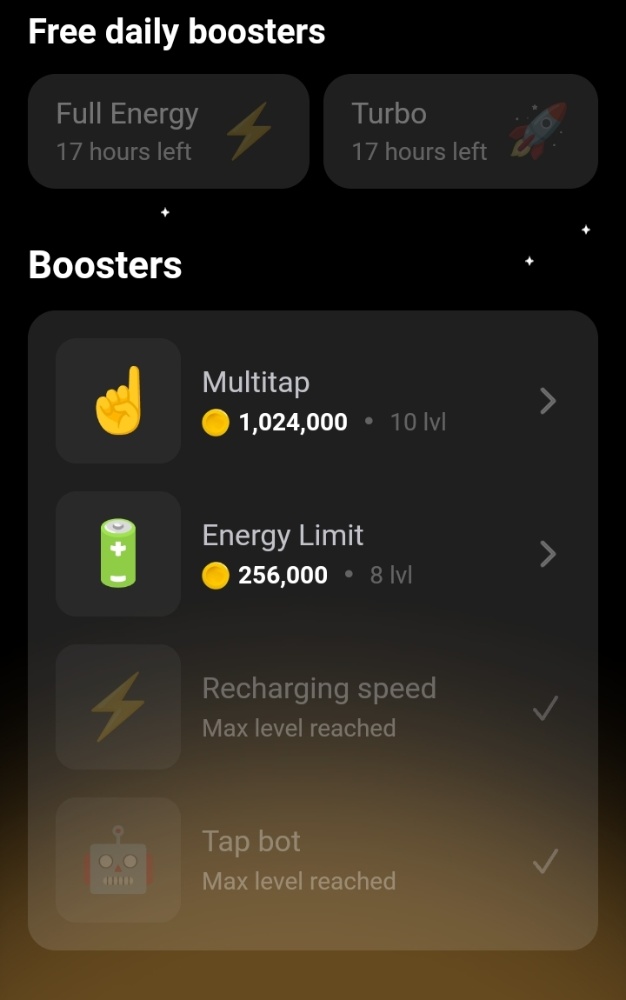Select the Recharging speed booster
This screenshot has height=1000, width=626.
312,707
